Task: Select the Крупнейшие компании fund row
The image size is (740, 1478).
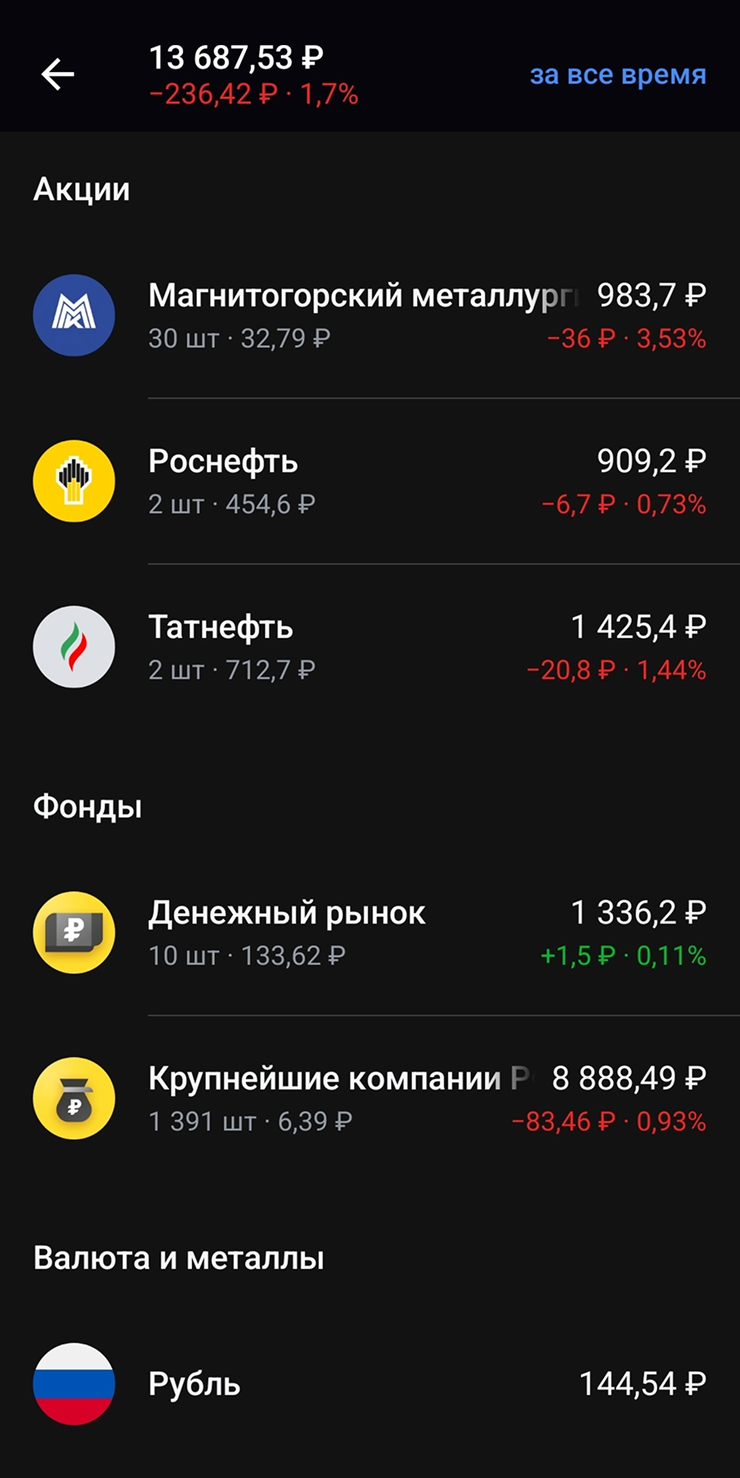Action: [370, 1098]
